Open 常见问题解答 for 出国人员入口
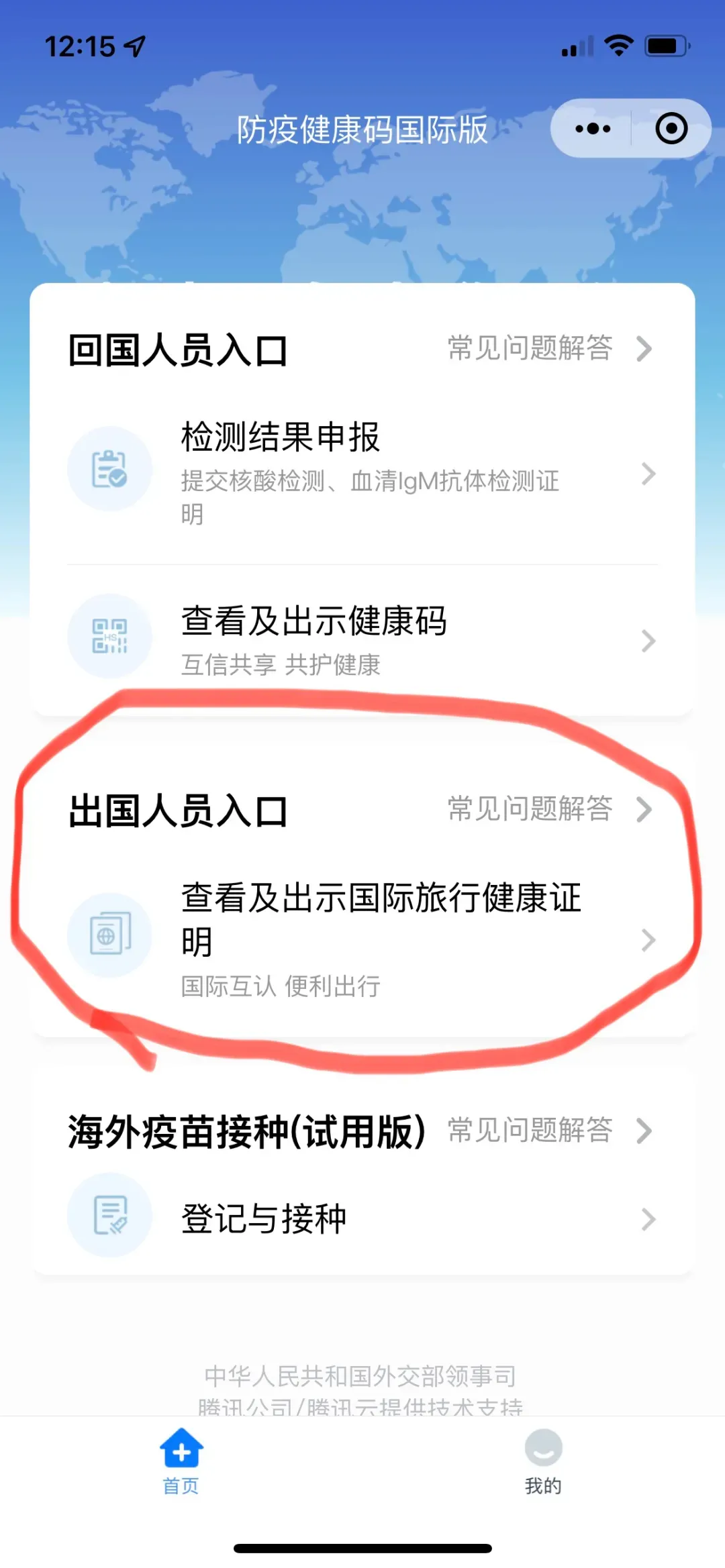This screenshot has height=1568, width=725. pyautogui.click(x=548, y=809)
